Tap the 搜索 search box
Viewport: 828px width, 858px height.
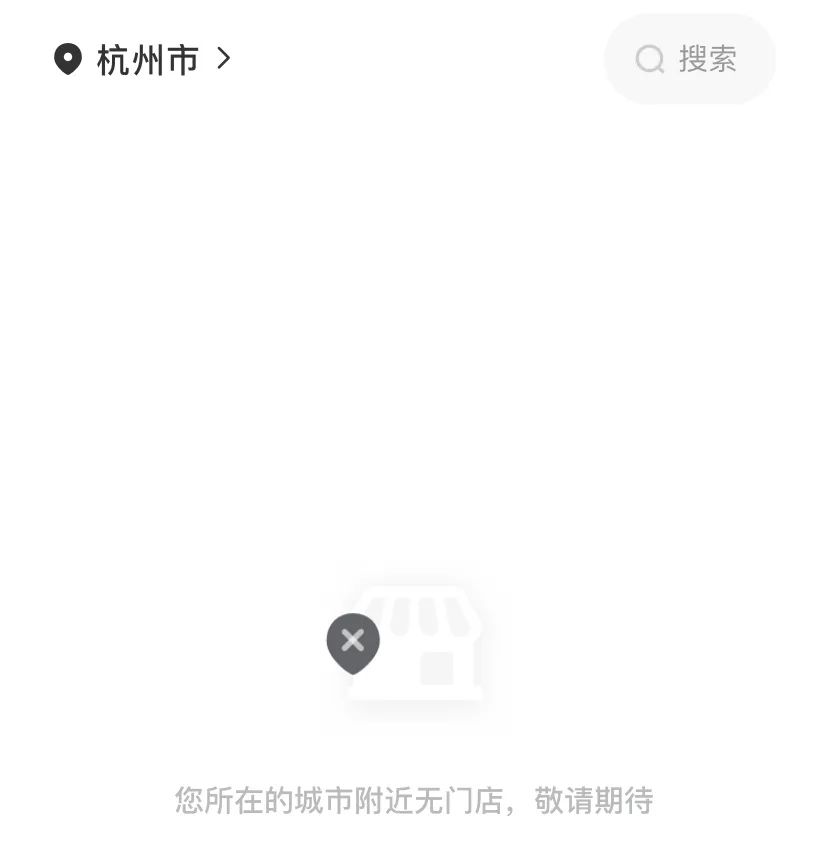pos(690,59)
